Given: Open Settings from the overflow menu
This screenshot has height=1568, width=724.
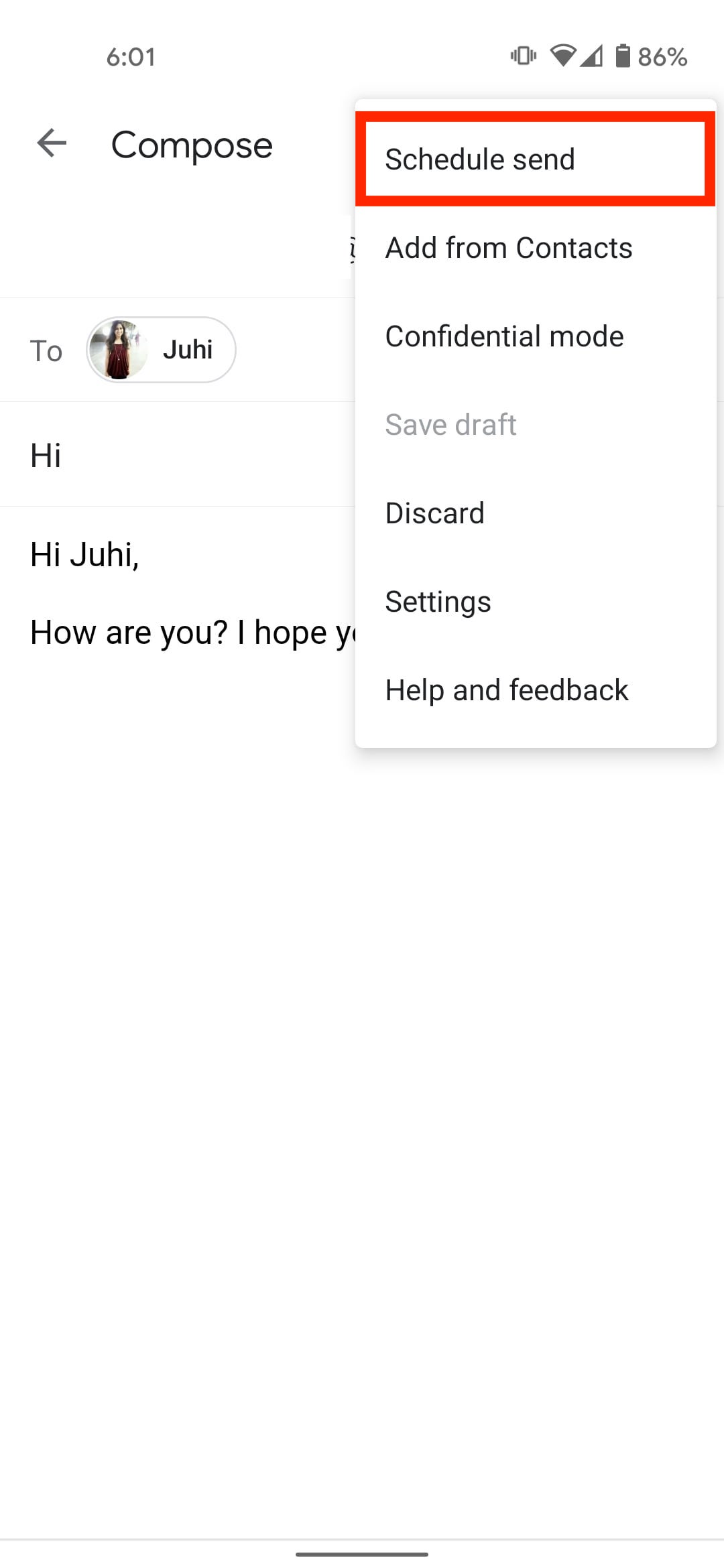Looking at the screenshot, I should pyautogui.click(x=438, y=601).
